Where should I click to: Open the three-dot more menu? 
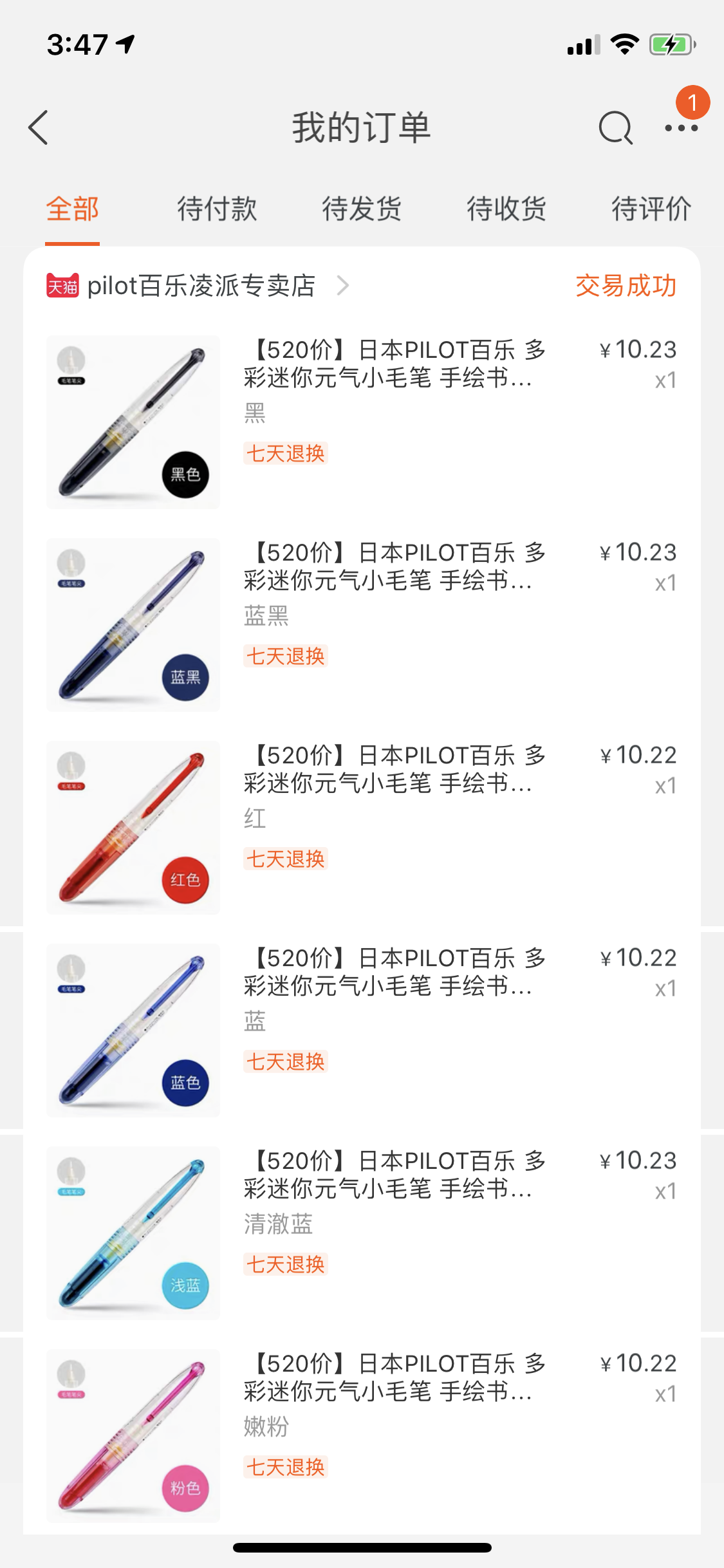[x=681, y=127]
